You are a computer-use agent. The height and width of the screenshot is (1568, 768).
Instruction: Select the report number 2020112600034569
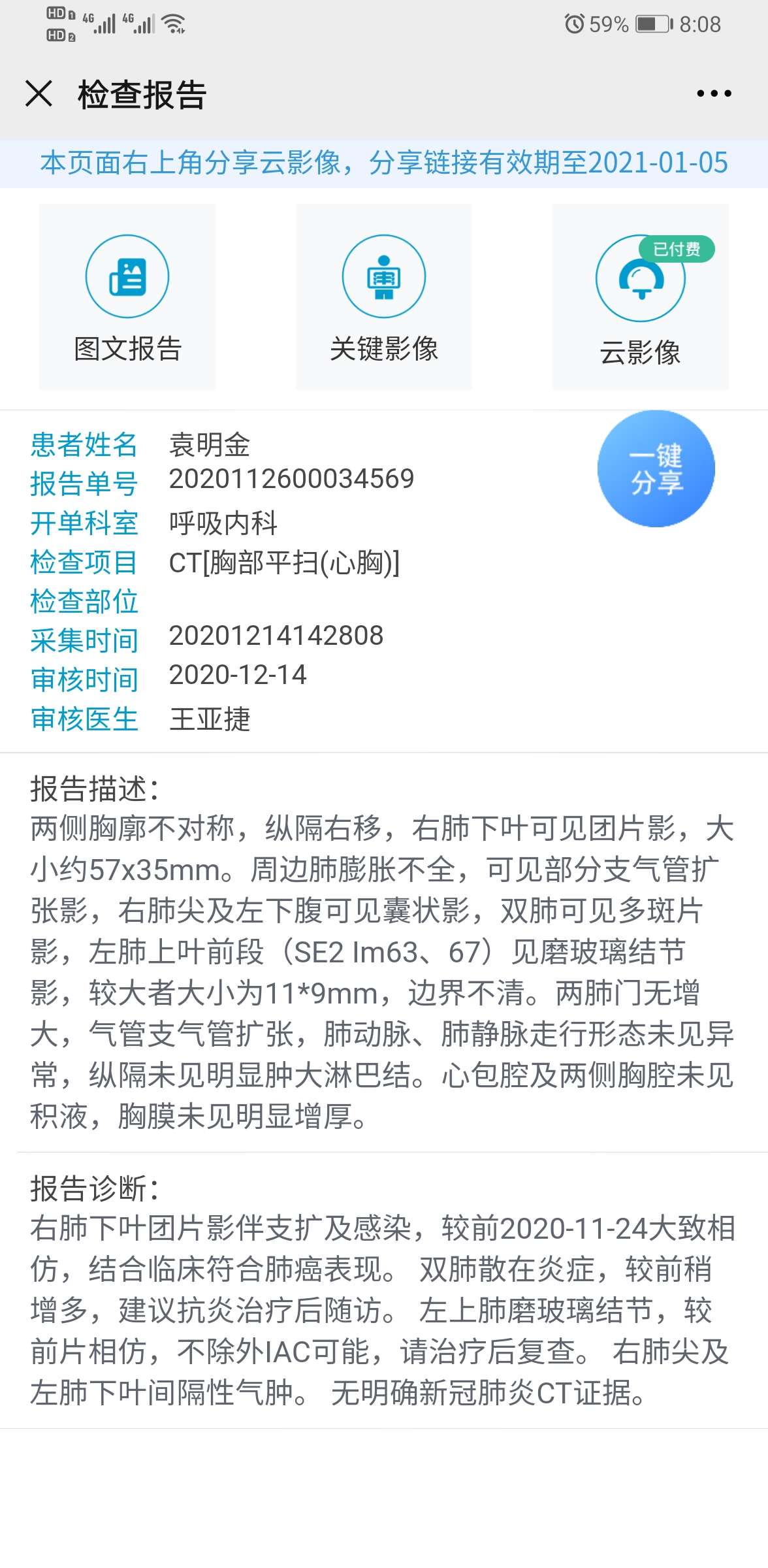pos(292,479)
